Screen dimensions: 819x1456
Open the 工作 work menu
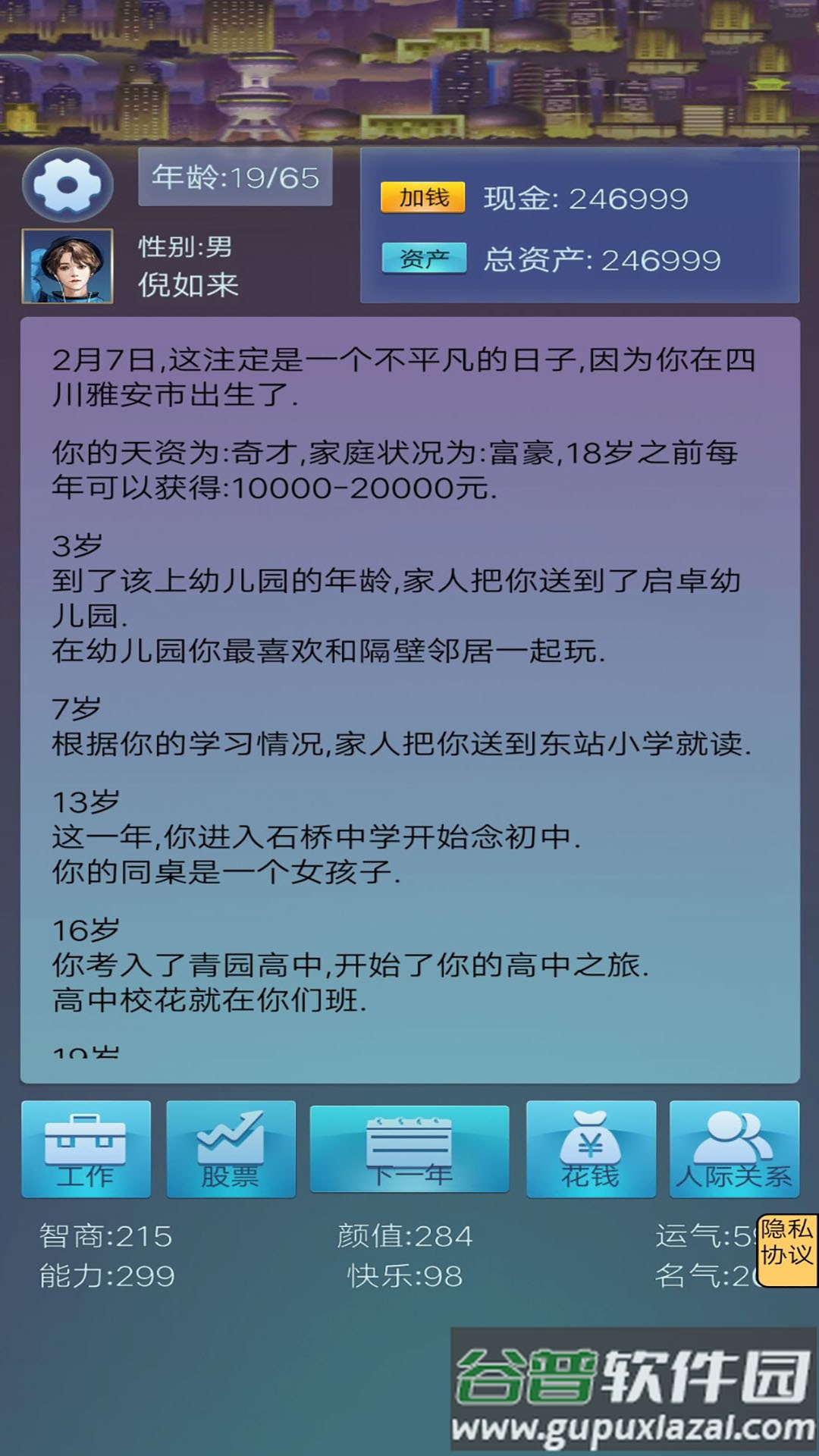point(86,1149)
